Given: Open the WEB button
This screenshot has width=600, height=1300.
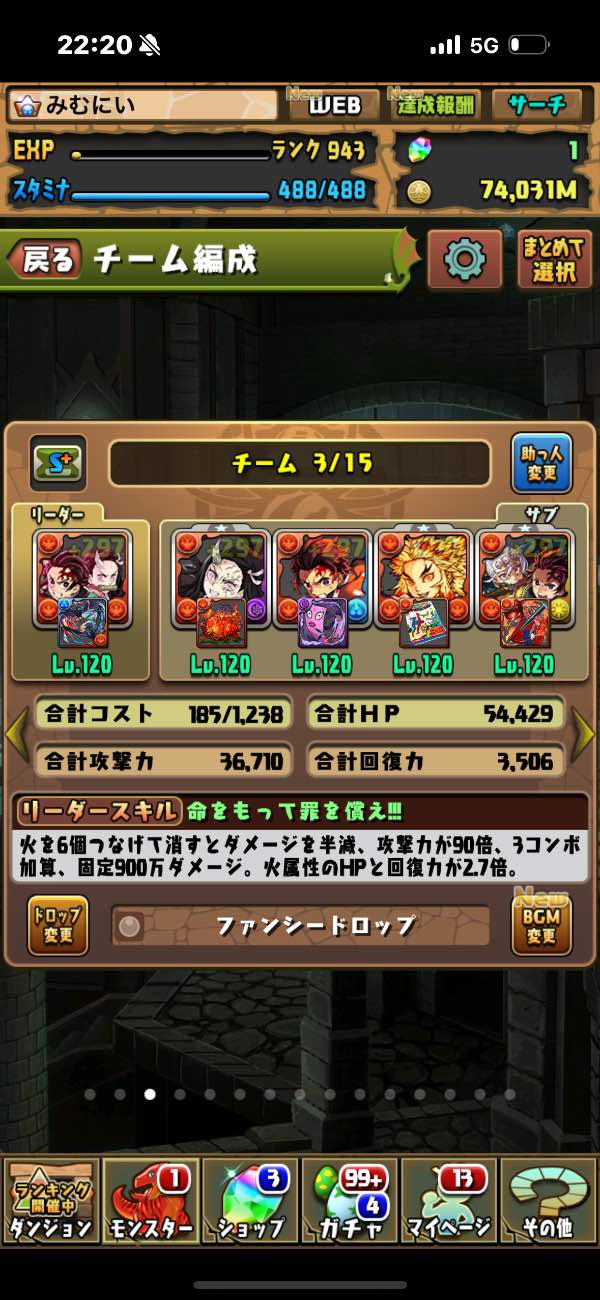Looking at the screenshot, I should click(x=333, y=104).
